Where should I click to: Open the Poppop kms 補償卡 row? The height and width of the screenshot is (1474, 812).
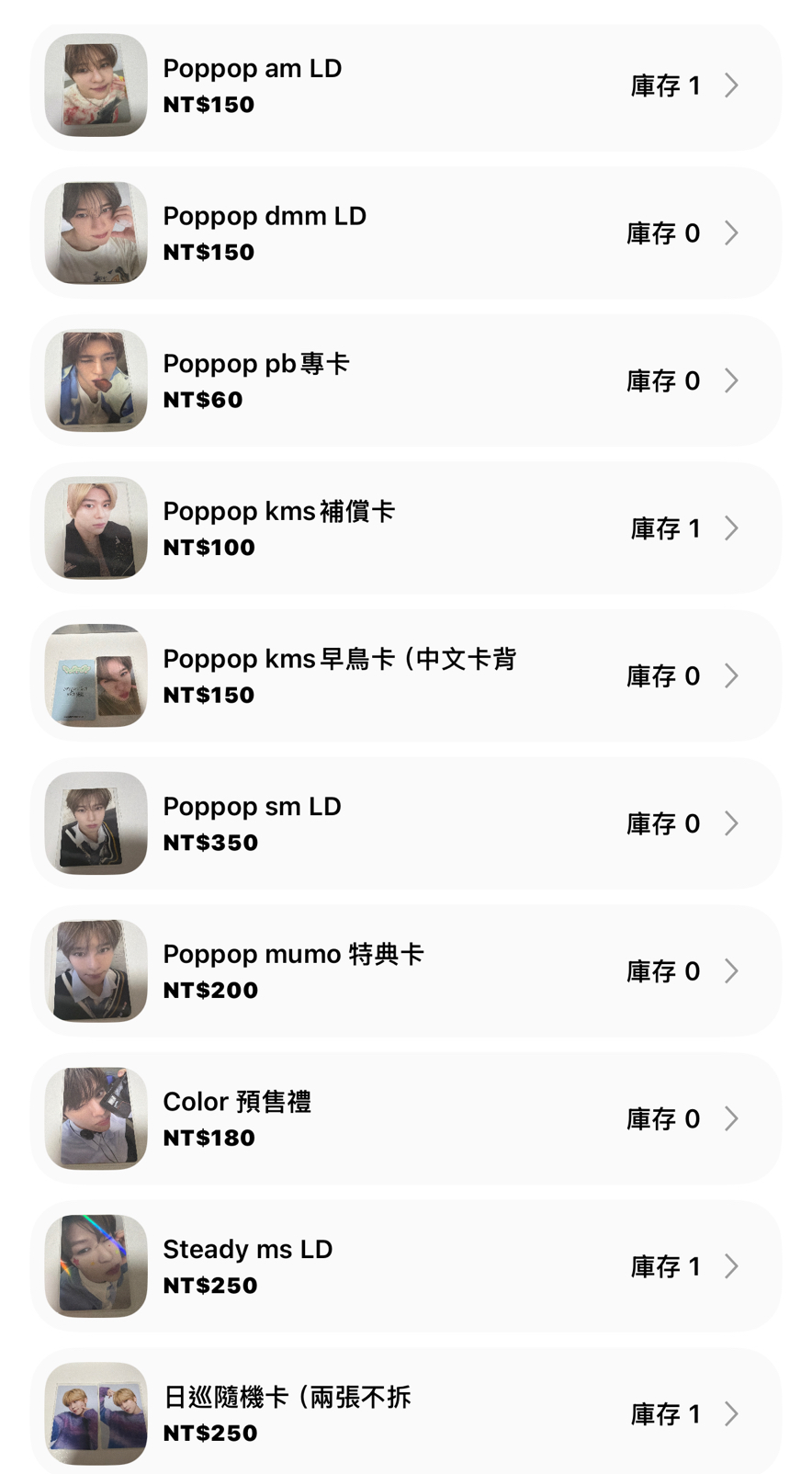[x=404, y=528]
